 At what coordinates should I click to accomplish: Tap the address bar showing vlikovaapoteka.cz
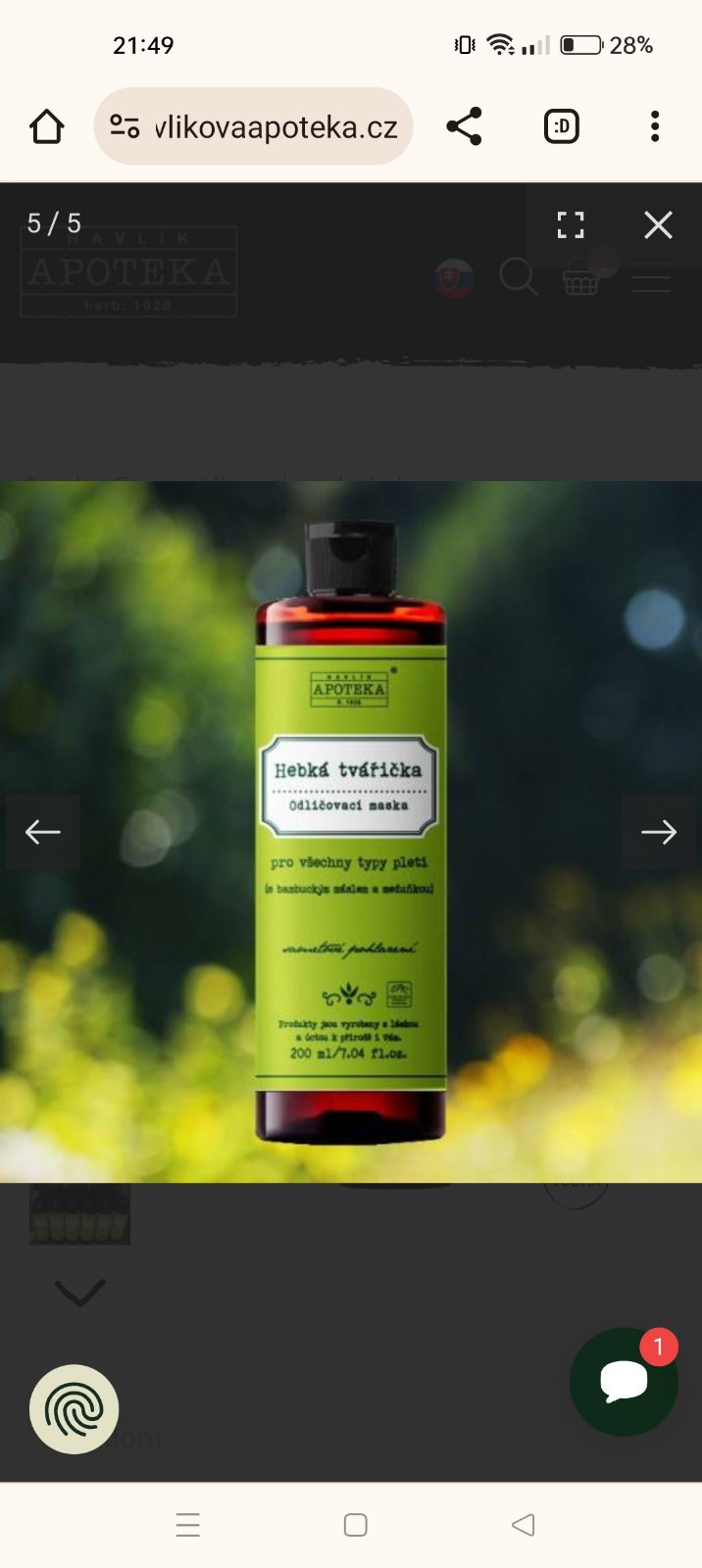(x=255, y=126)
